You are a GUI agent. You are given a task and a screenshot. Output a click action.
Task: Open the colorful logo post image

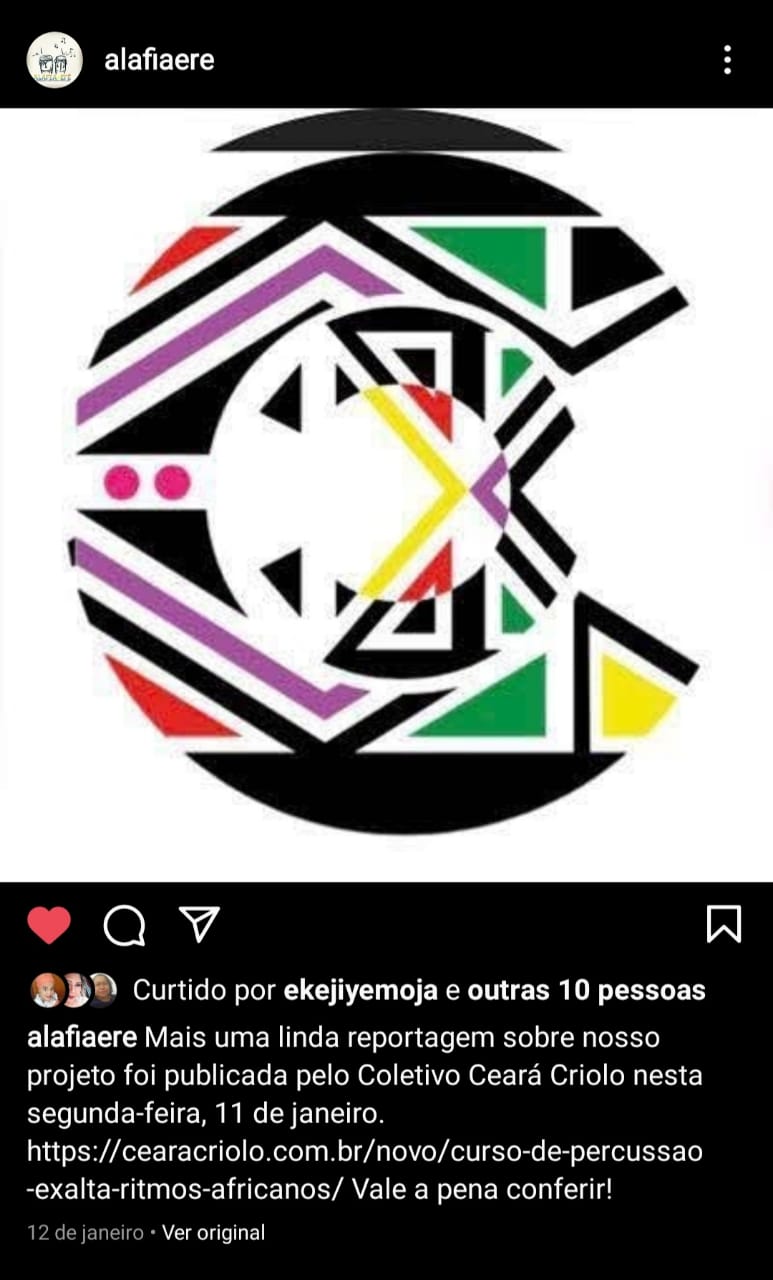(x=386, y=495)
